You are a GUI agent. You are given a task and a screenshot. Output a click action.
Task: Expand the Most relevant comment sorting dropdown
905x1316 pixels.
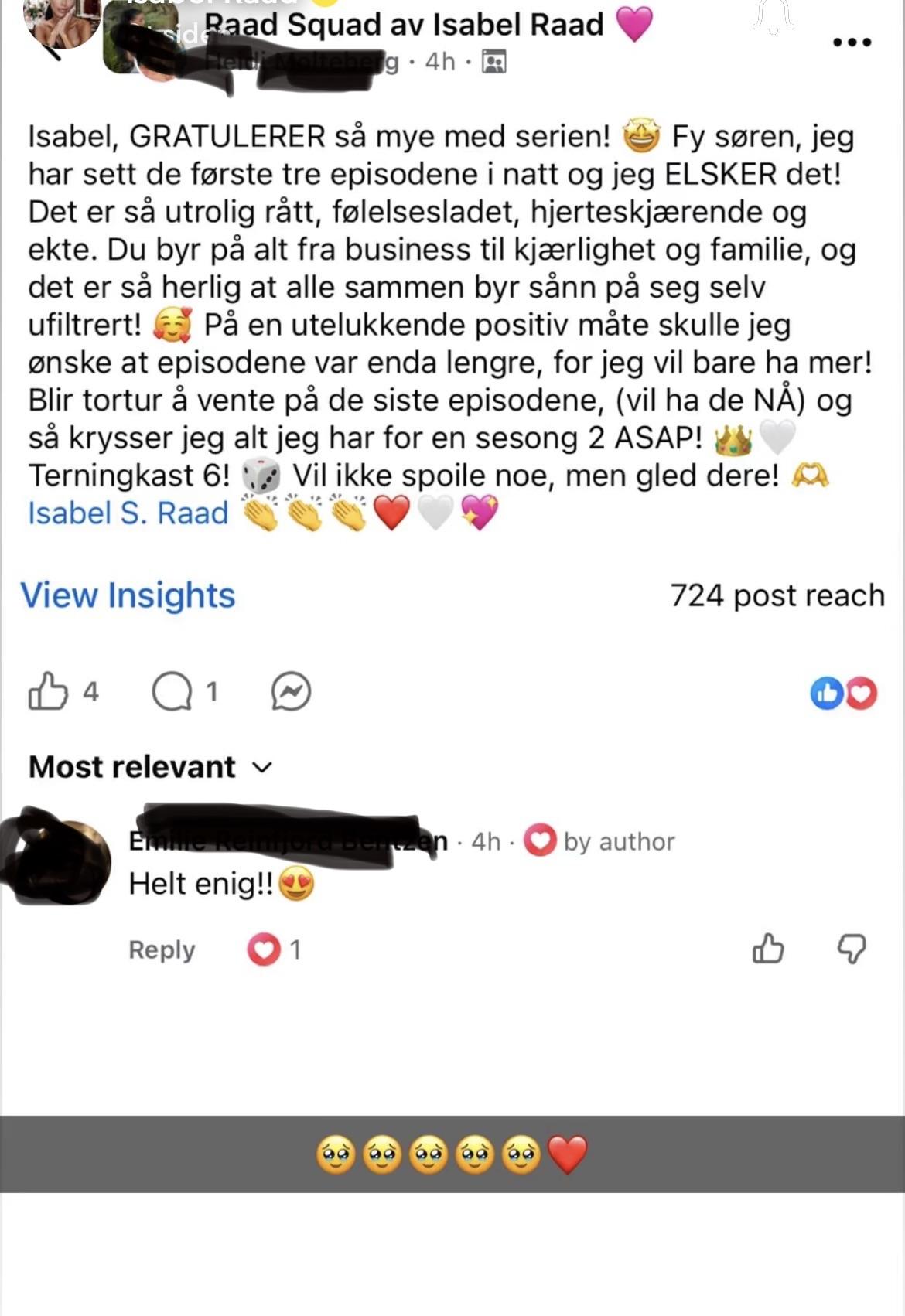click(x=151, y=767)
